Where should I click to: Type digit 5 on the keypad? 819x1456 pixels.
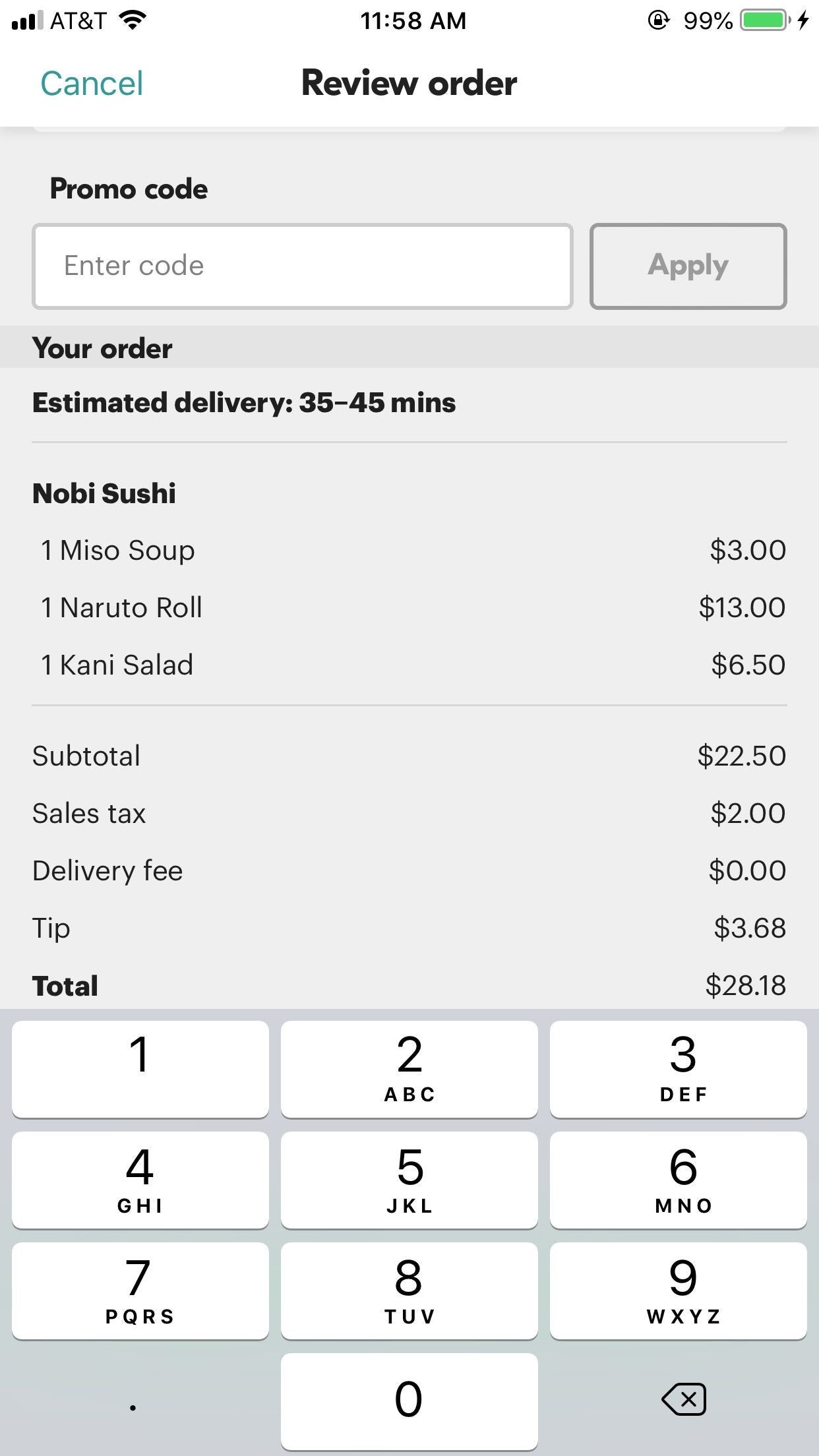(x=409, y=1180)
